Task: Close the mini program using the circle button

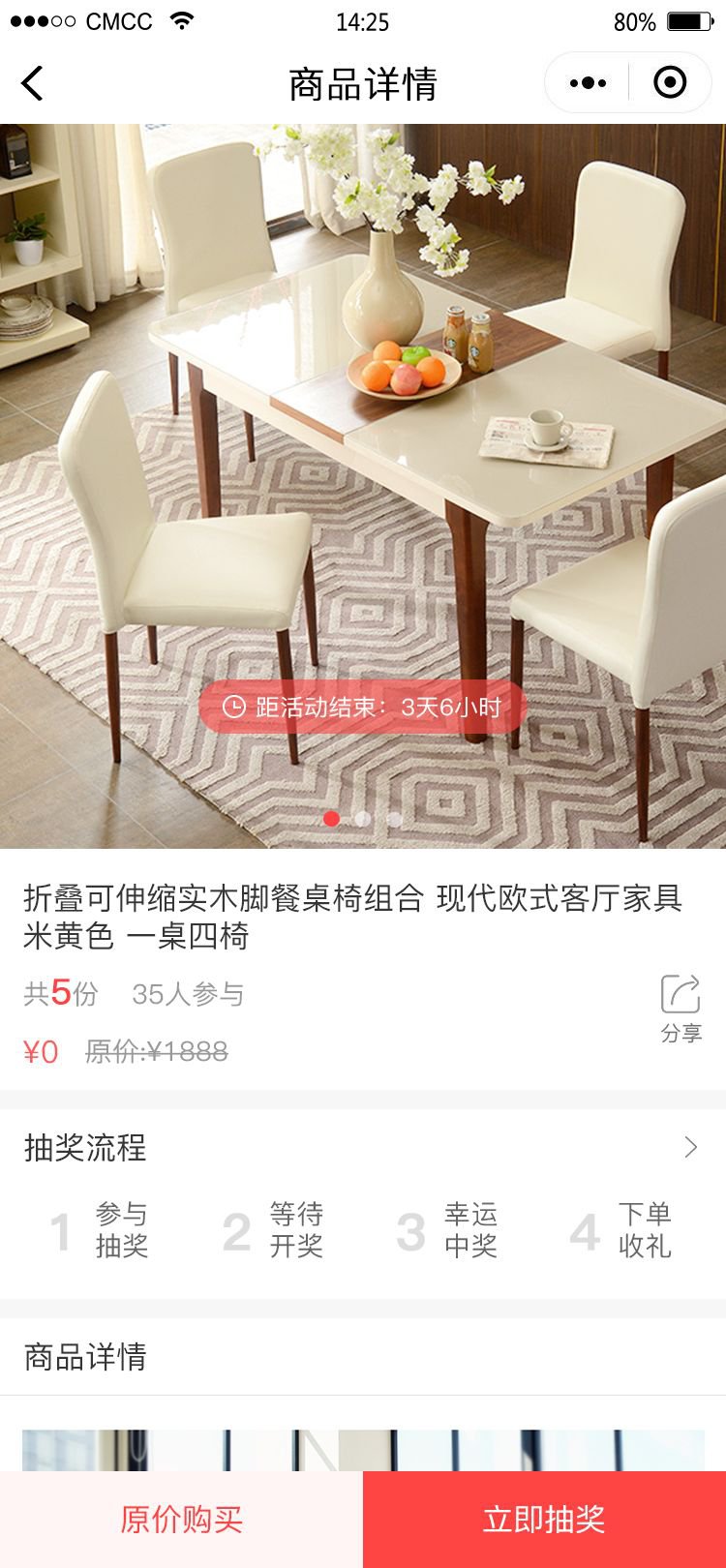Action: tap(670, 83)
